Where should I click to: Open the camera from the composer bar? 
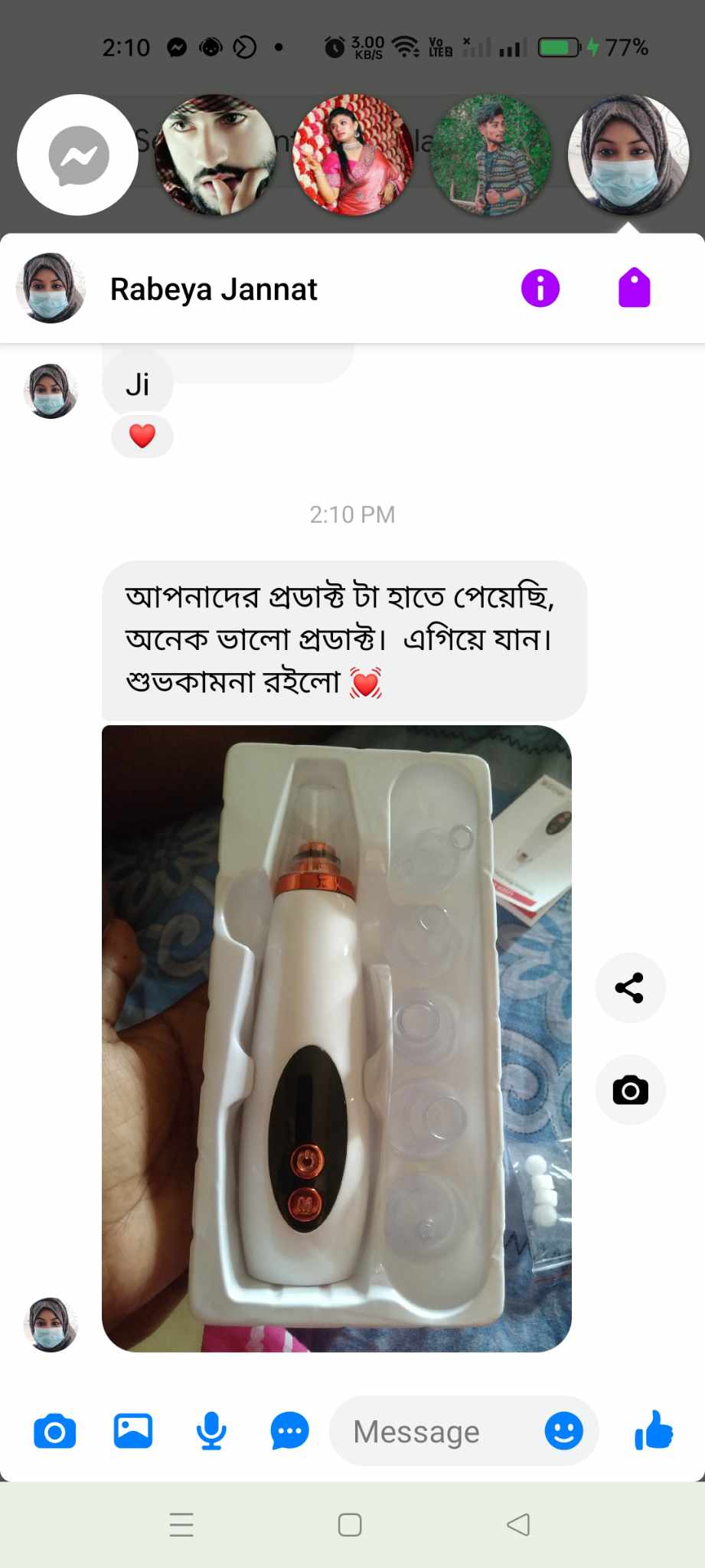55,1431
